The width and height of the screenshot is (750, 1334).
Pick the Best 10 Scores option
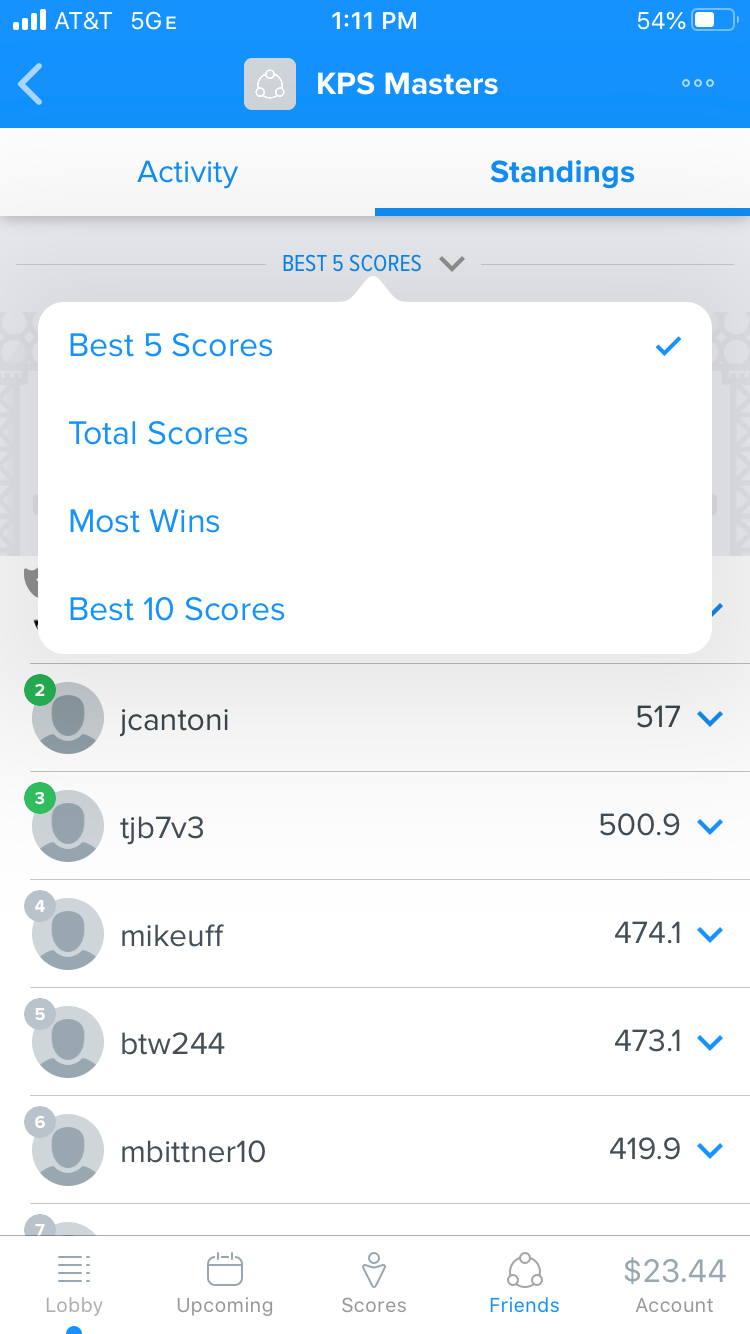pos(177,610)
